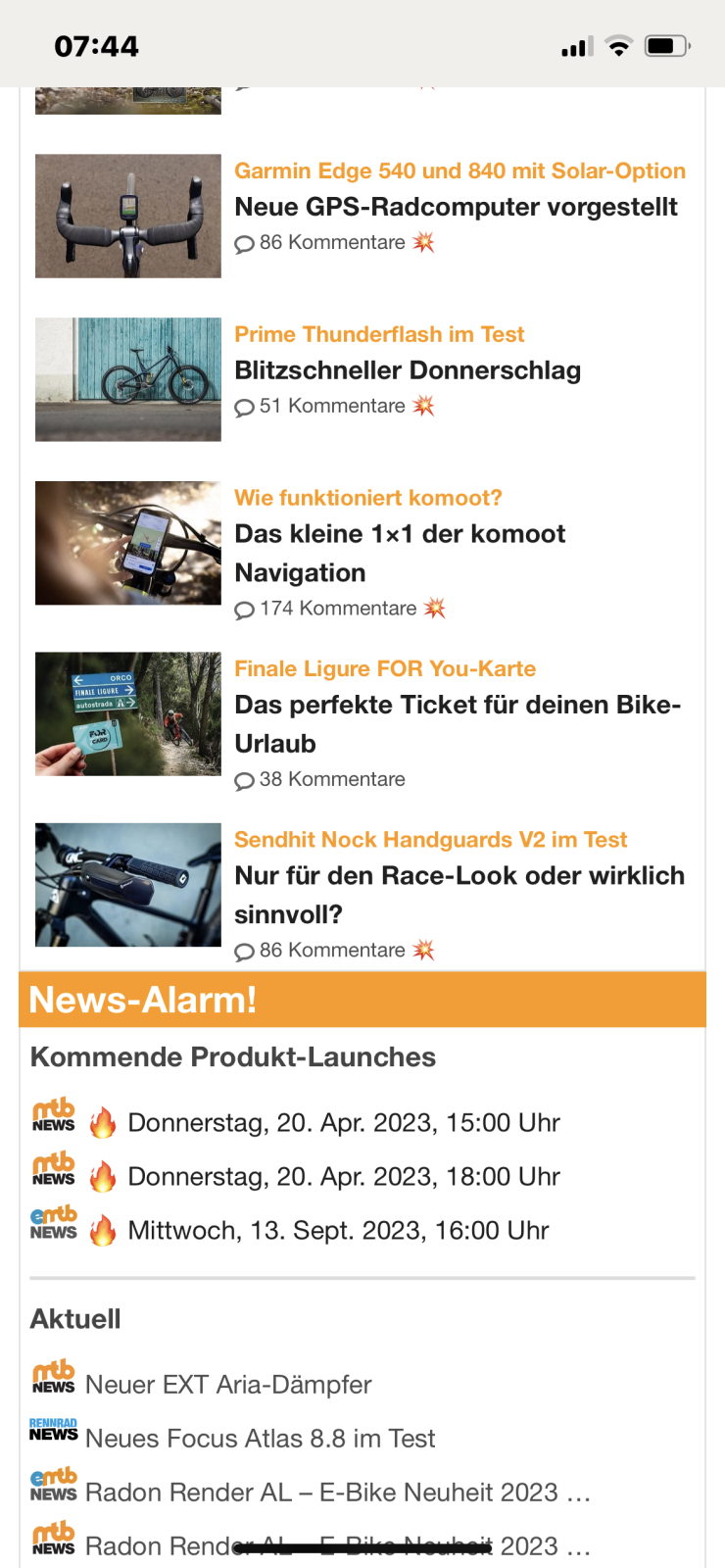725x1568 pixels.
Task: Open the launch on Donnerstag 20. Apr. 15:00 Uhr
Action: click(x=344, y=1123)
